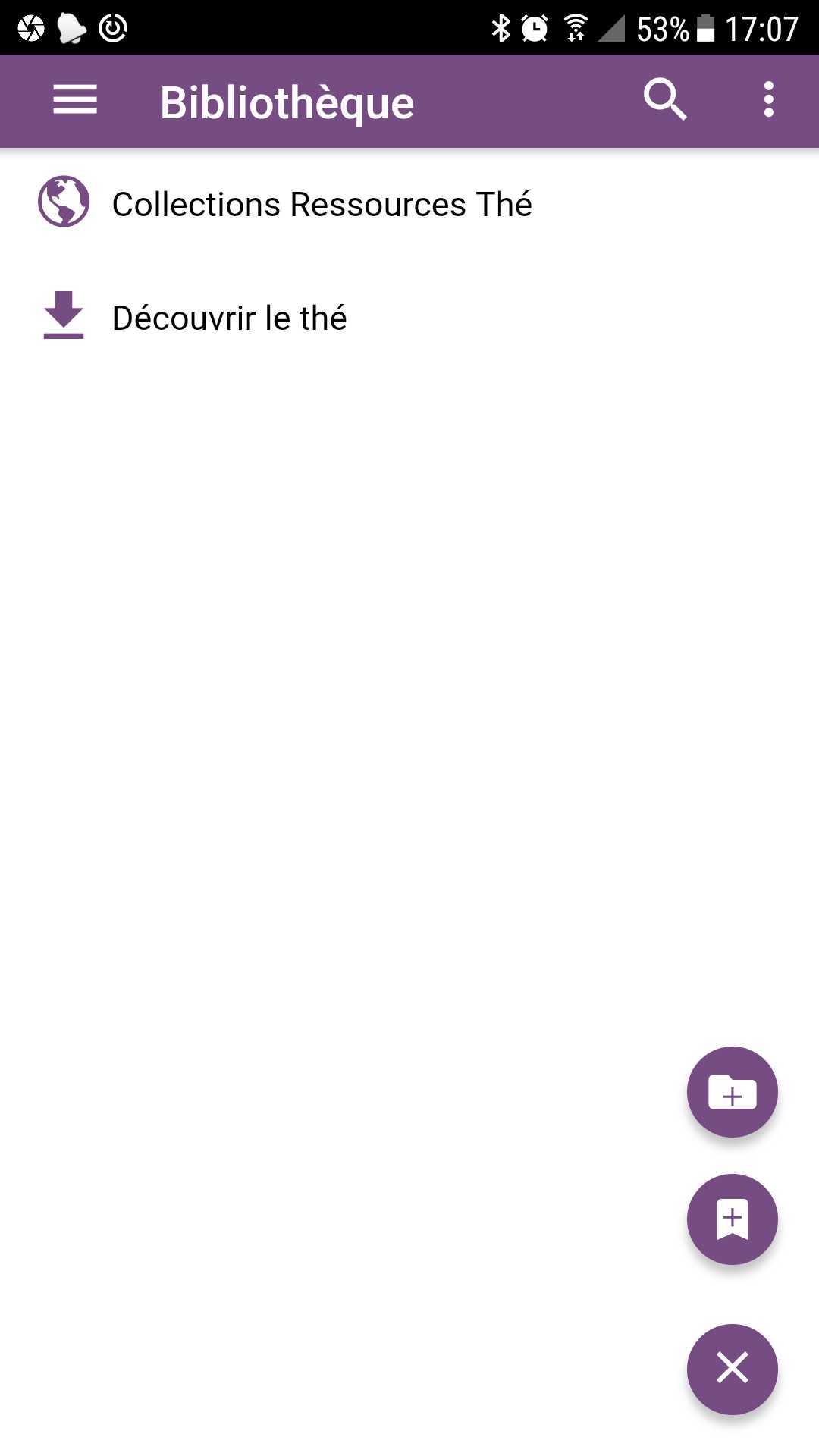Add a new bookmark
The width and height of the screenshot is (819, 1456).
732,1219
